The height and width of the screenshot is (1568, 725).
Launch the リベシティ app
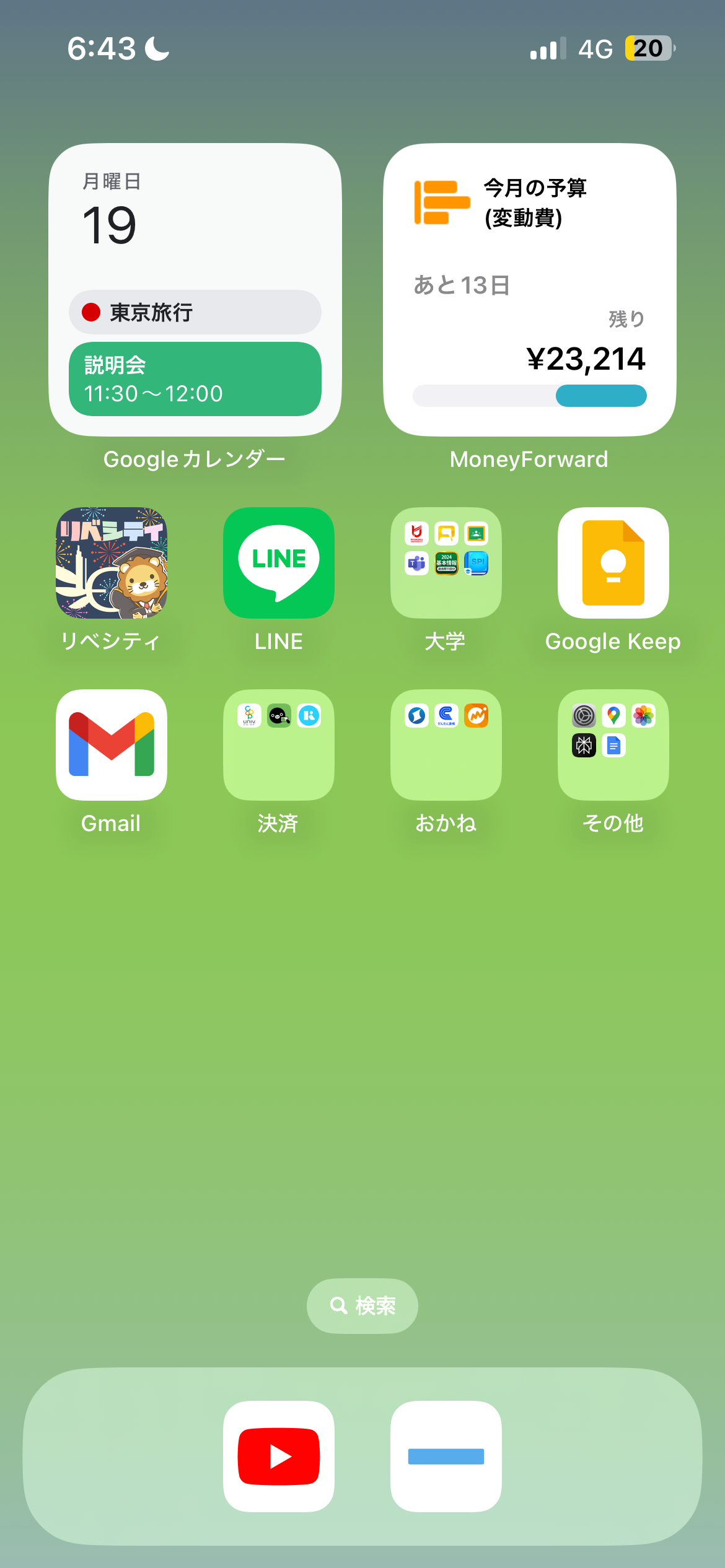click(x=110, y=561)
